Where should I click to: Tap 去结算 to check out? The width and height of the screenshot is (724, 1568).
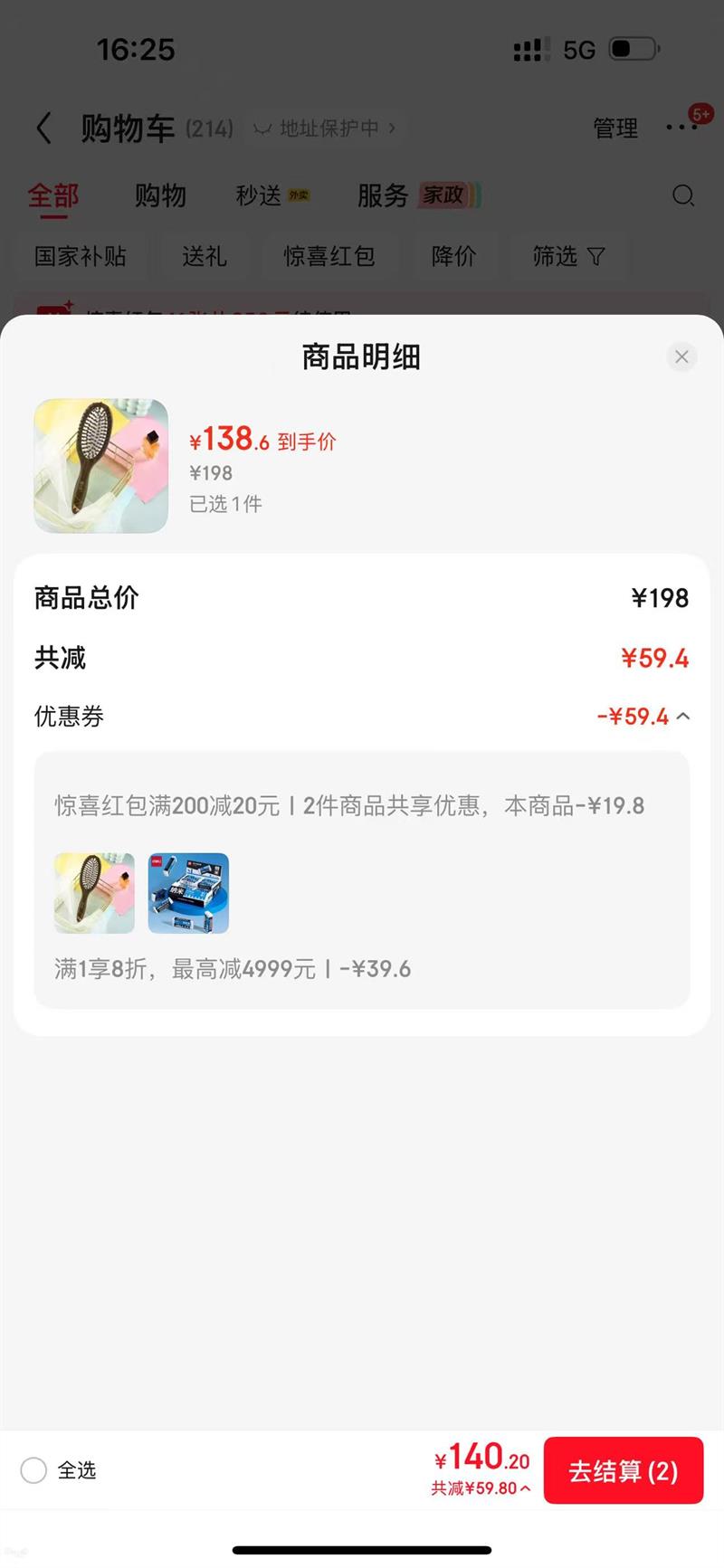(x=623, y=1470)
